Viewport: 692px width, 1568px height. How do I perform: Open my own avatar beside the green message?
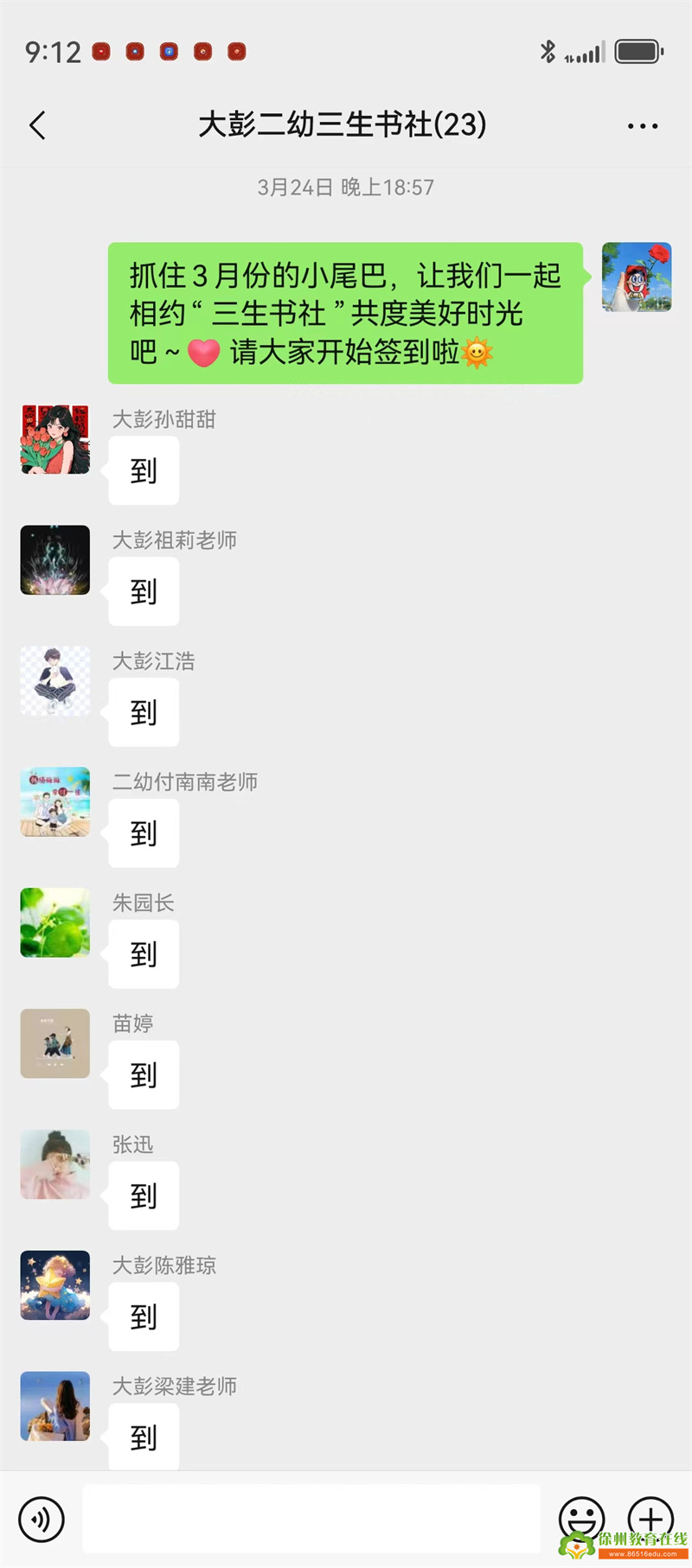(x=637, y=277)
